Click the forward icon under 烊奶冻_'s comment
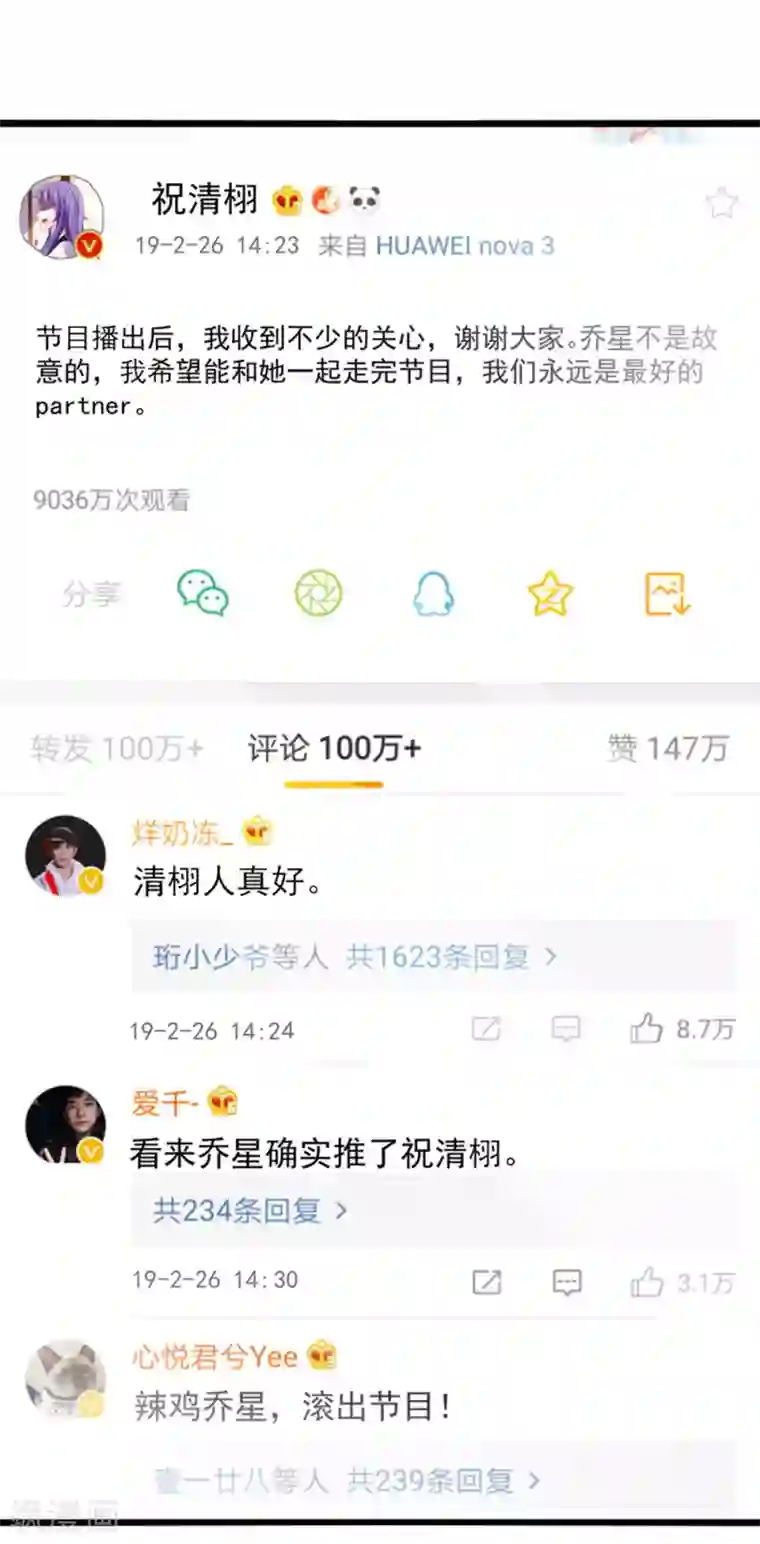 click(487, 1029)
